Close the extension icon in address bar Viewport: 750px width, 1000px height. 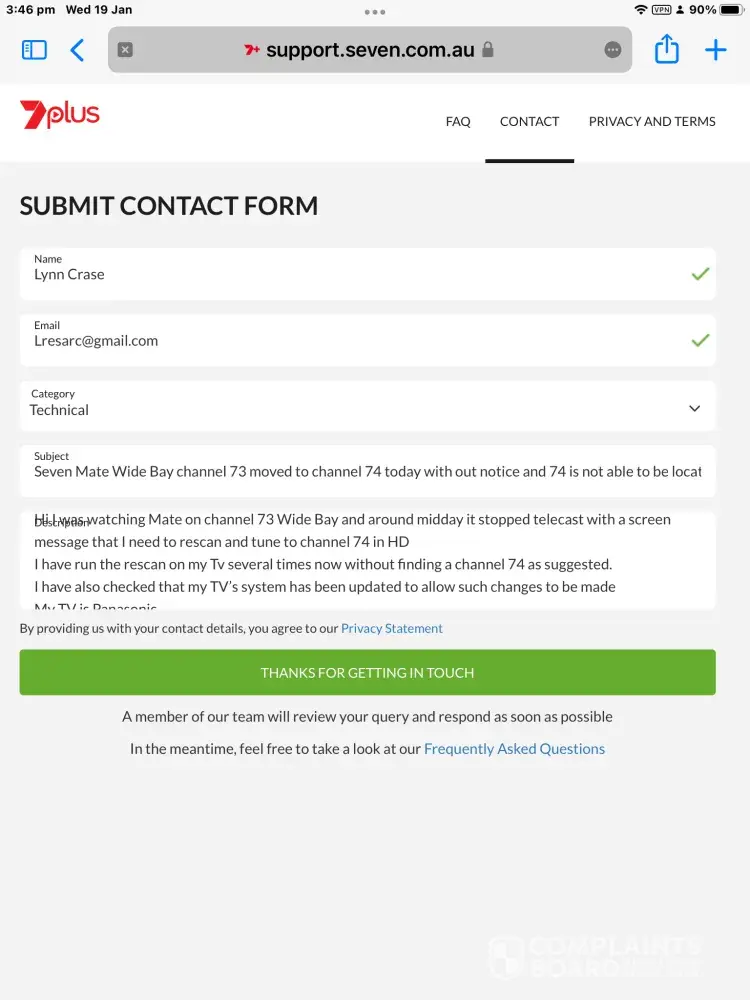pyautogui.click(x=125, y=50)
